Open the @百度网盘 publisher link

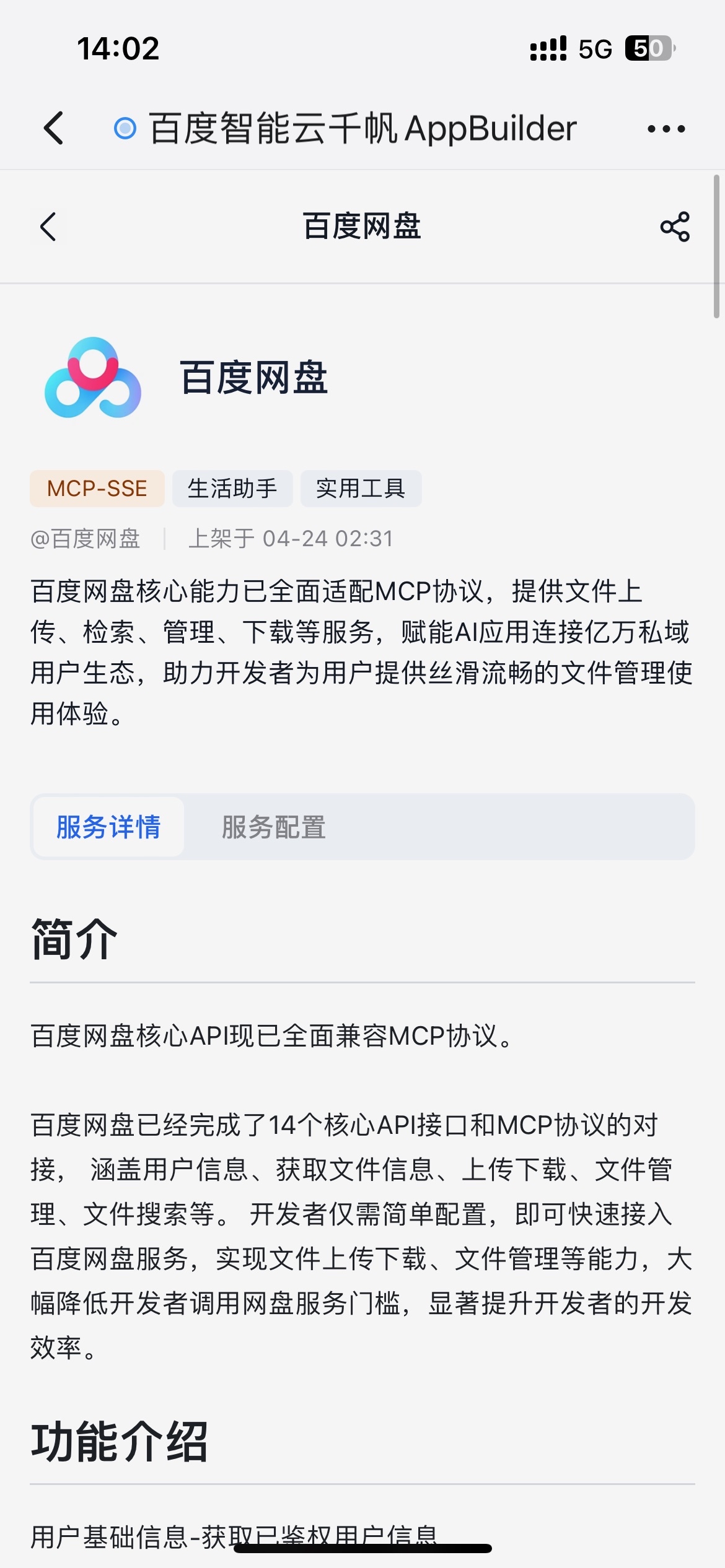tap(86, 539)
